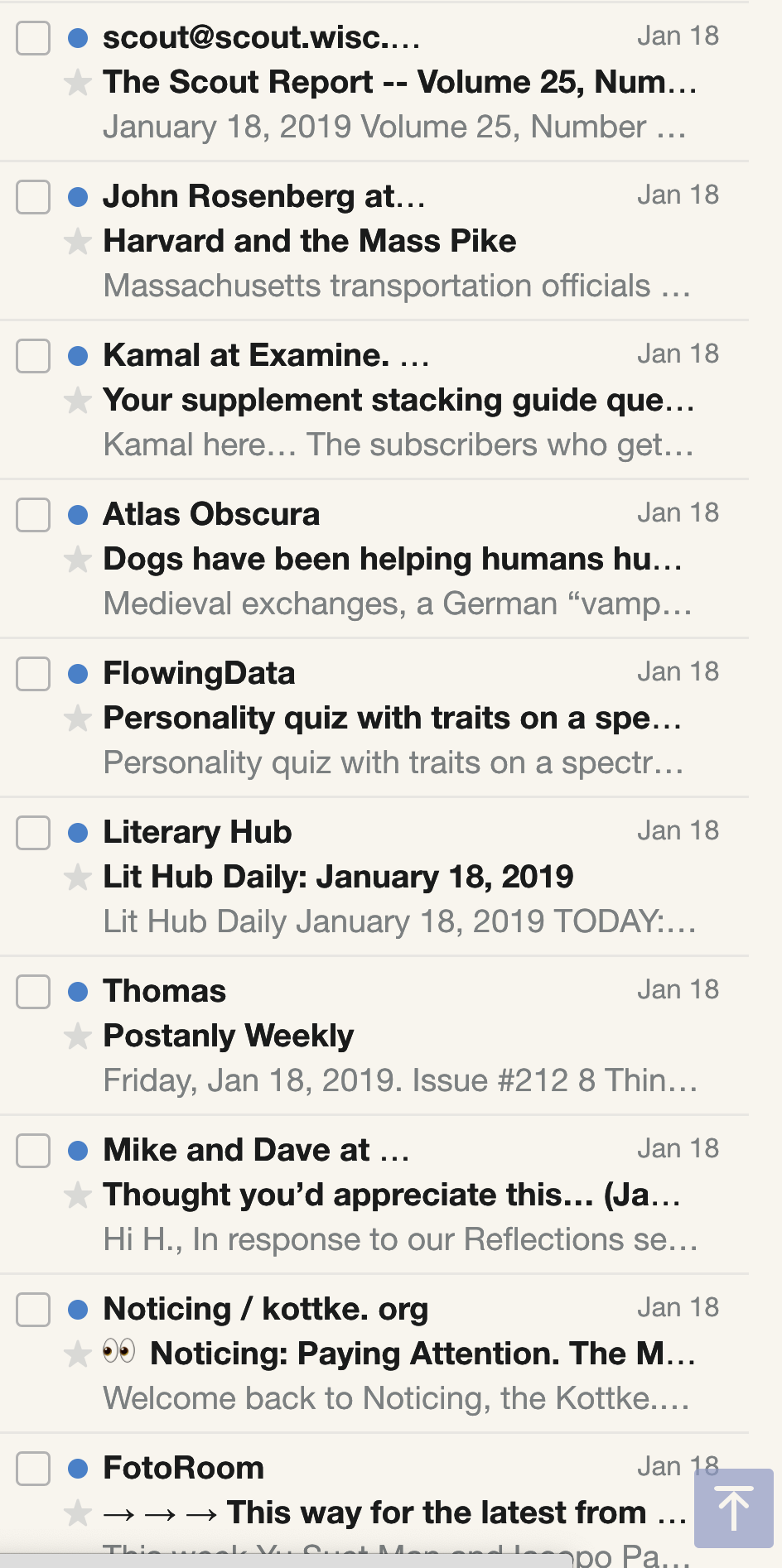Open Harvard and the Mass Pike email
The height and width of the screenshot is (1568, 782).
(x=374, y=241)
